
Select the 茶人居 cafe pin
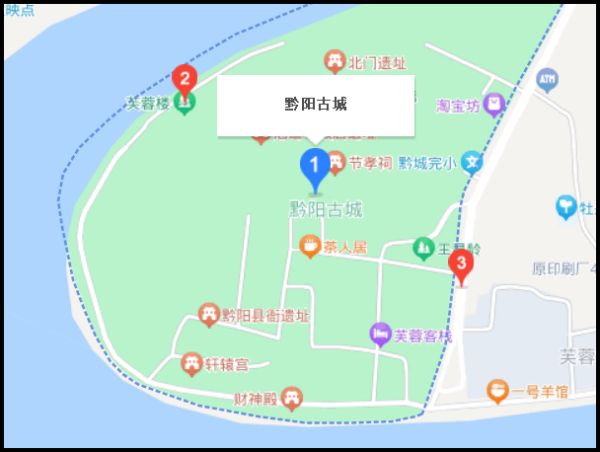pyautogui.click(x=310, y=245)
